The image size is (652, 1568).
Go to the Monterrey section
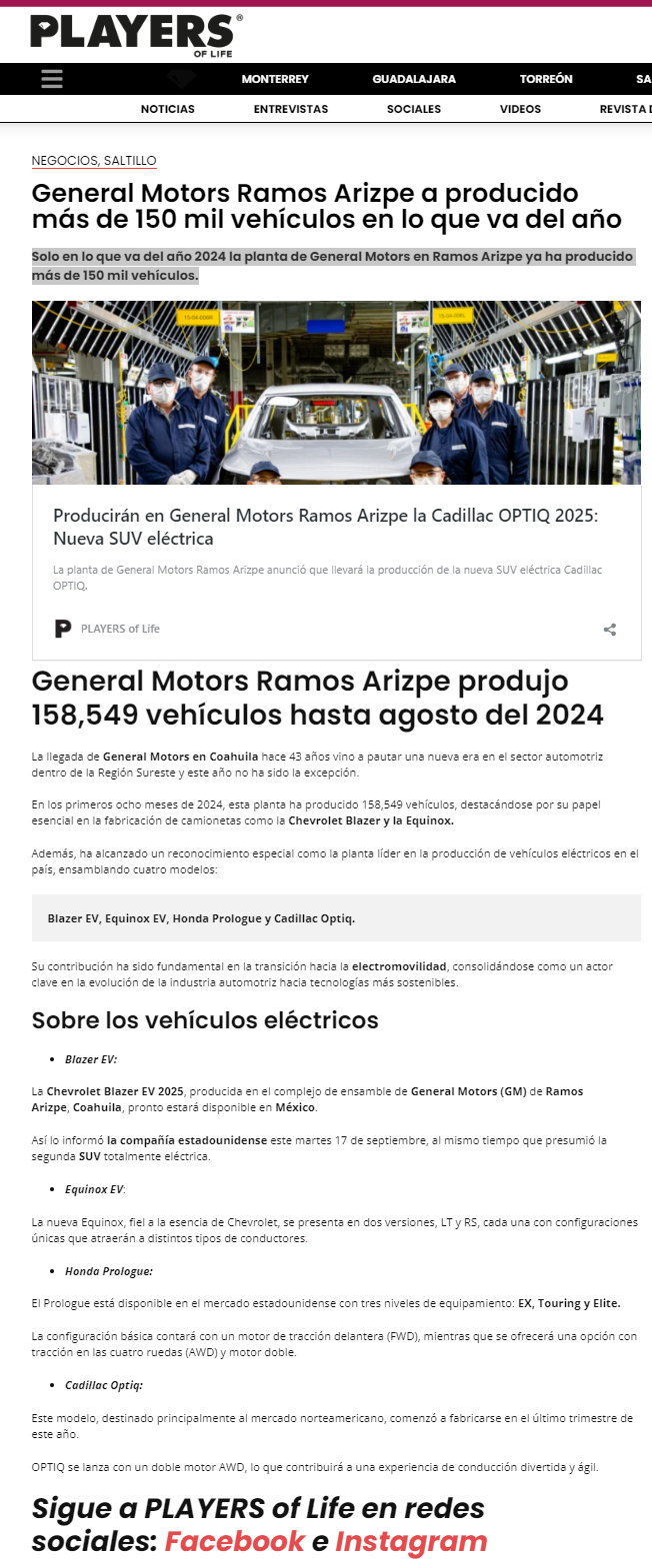click(275, 79)
